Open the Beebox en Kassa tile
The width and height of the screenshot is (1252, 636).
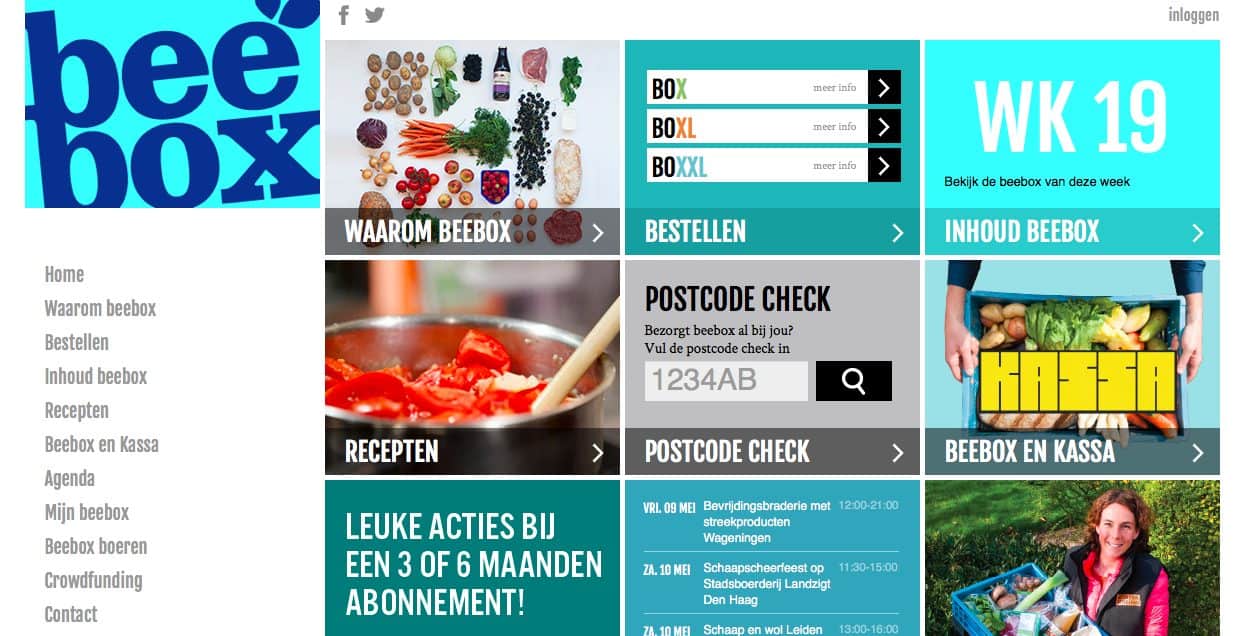[1072, 452]
